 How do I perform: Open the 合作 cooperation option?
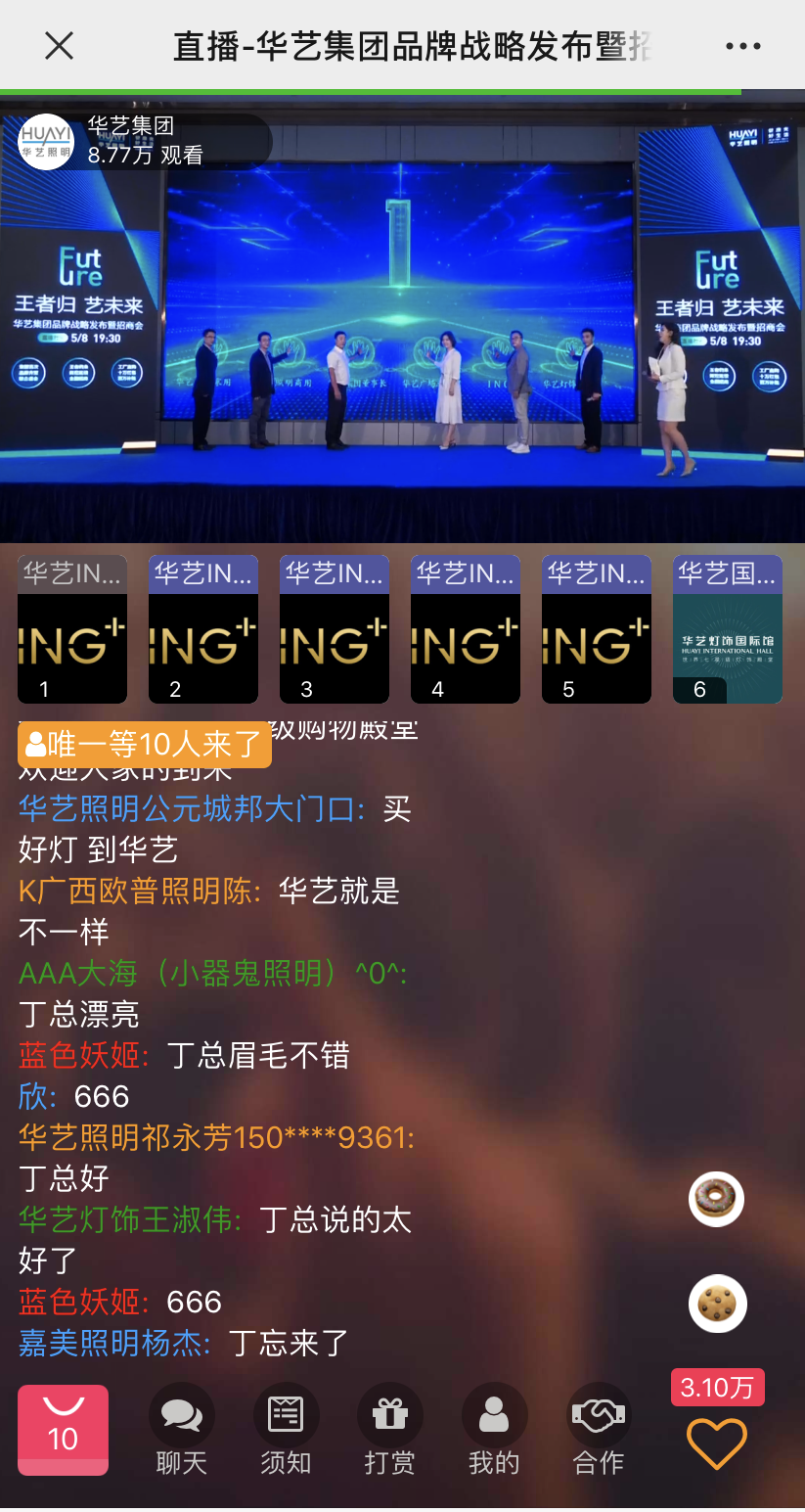[x=598, y=1429]
